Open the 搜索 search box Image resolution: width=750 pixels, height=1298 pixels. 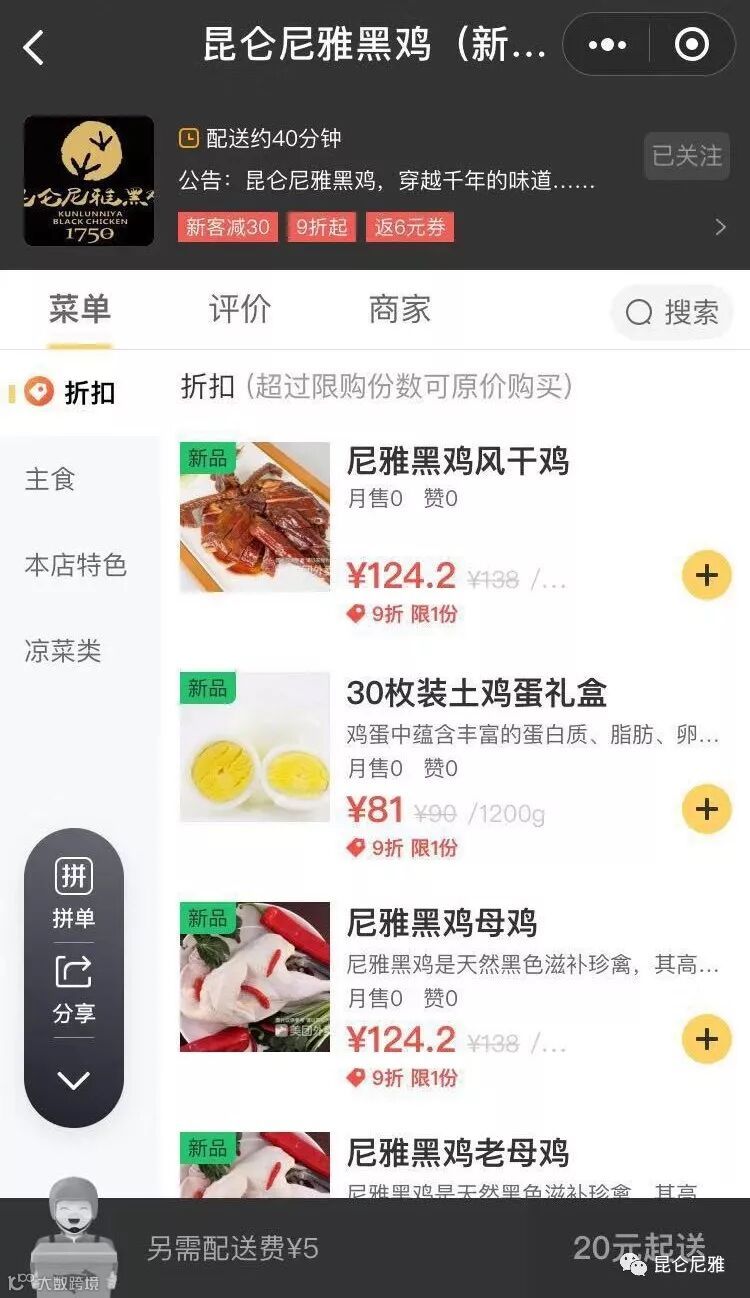(672, 312)
